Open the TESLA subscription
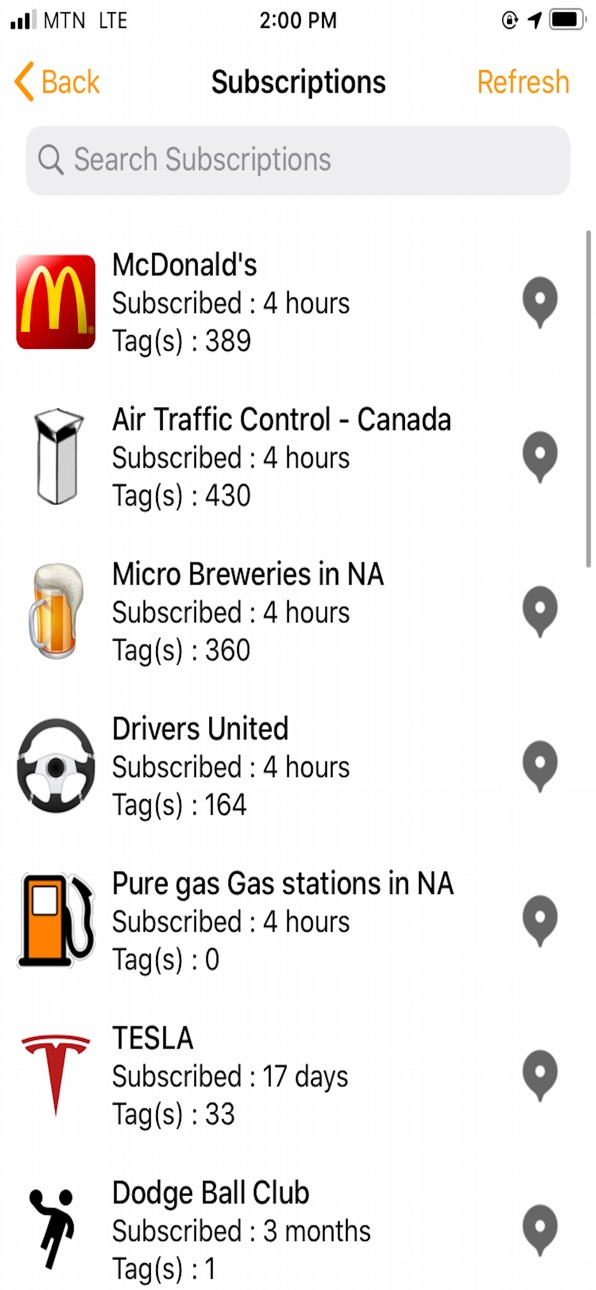 pyautogui.click(x=298, y=1077)
